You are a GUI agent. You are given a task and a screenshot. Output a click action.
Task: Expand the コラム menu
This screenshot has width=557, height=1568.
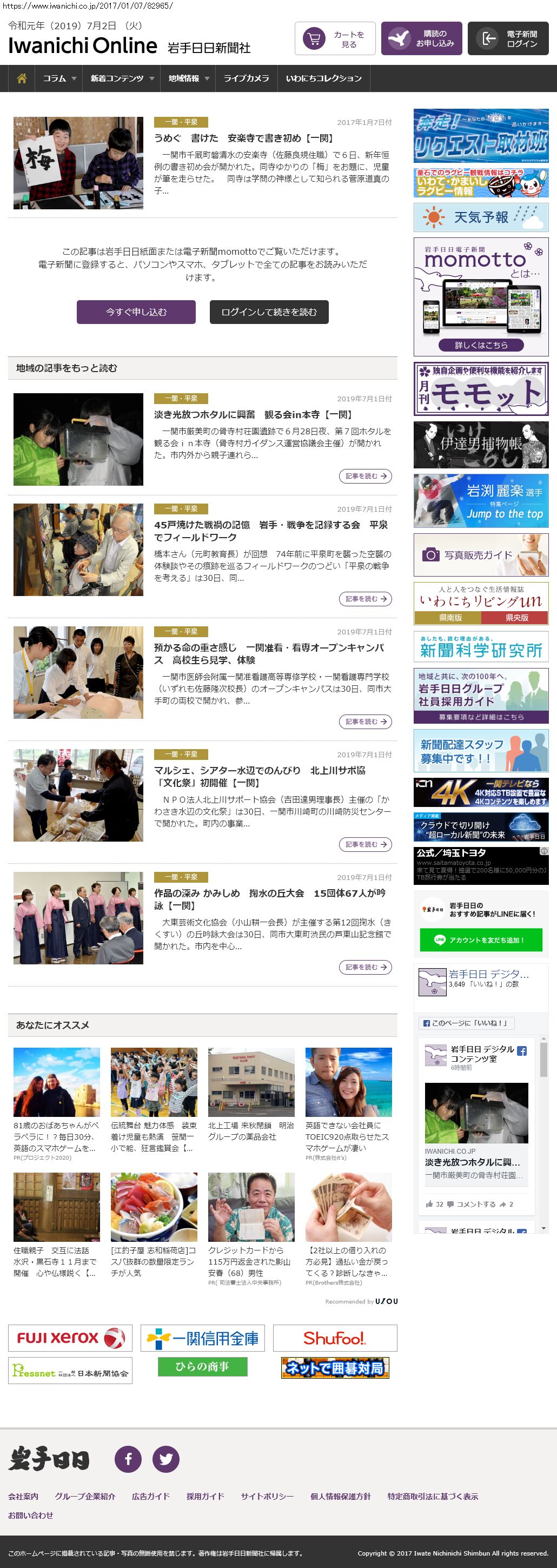[x=59, y=78]
